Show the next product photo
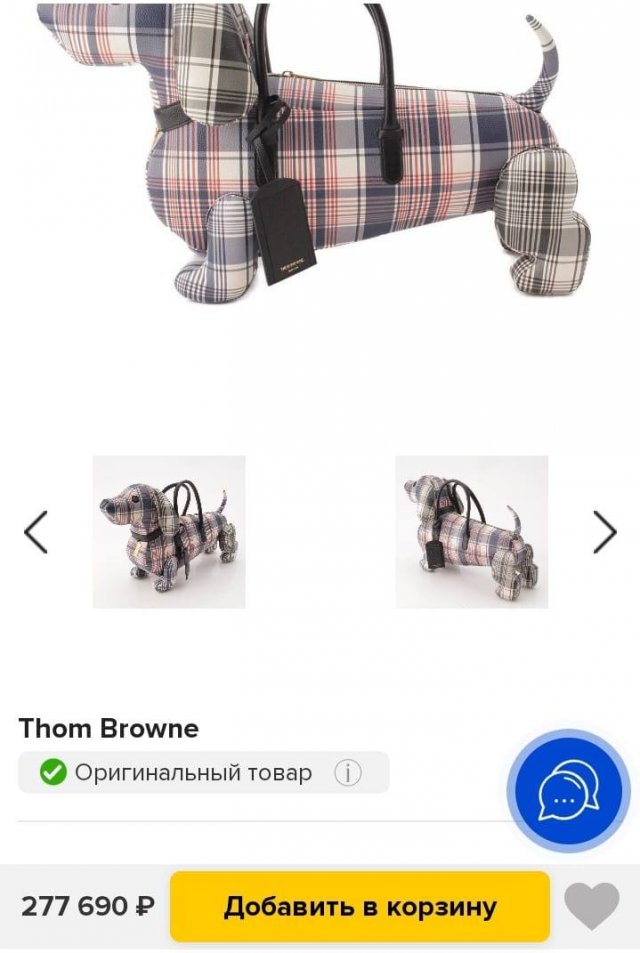This screenshot has height=953, width=640. click(x=604, y=532)
